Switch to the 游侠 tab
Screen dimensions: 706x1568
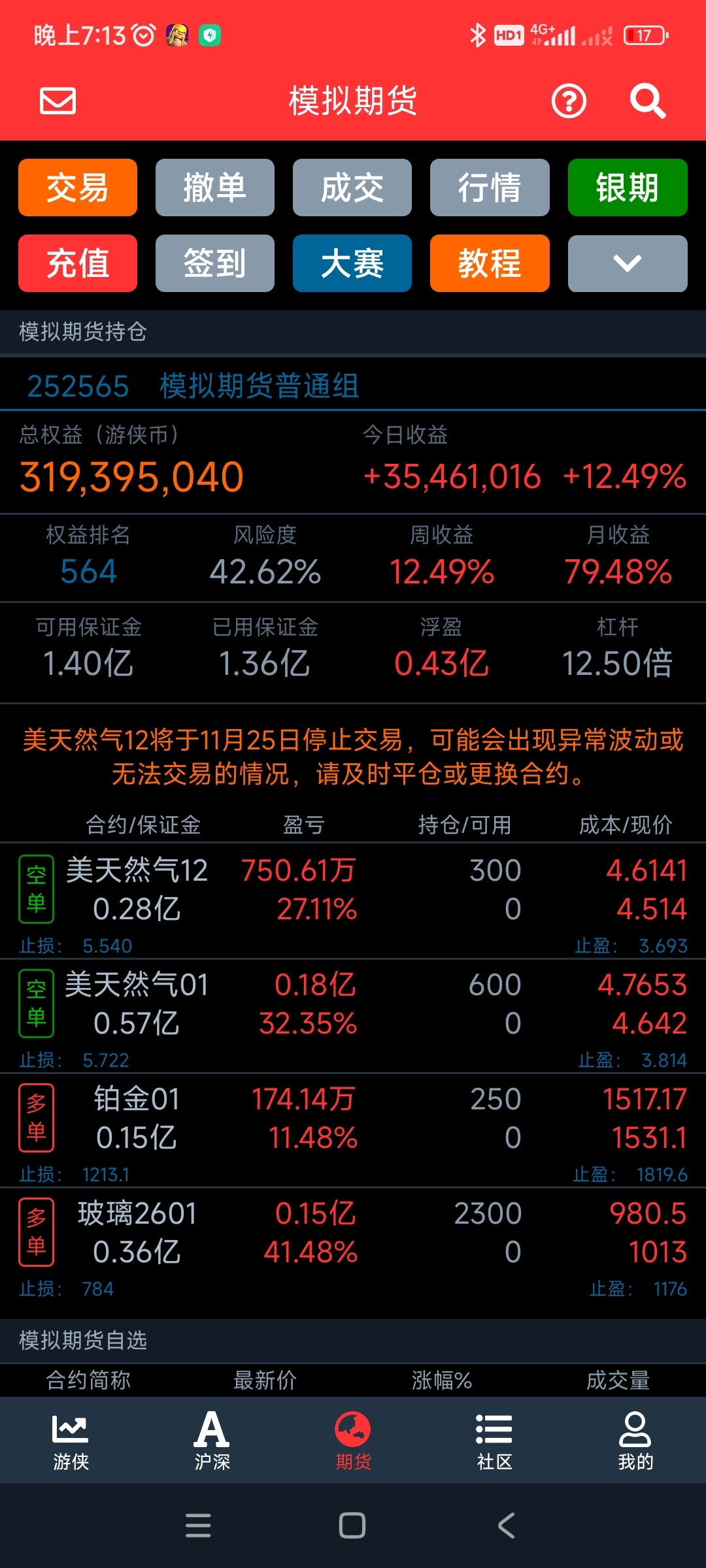click(x=71, y=1441)
